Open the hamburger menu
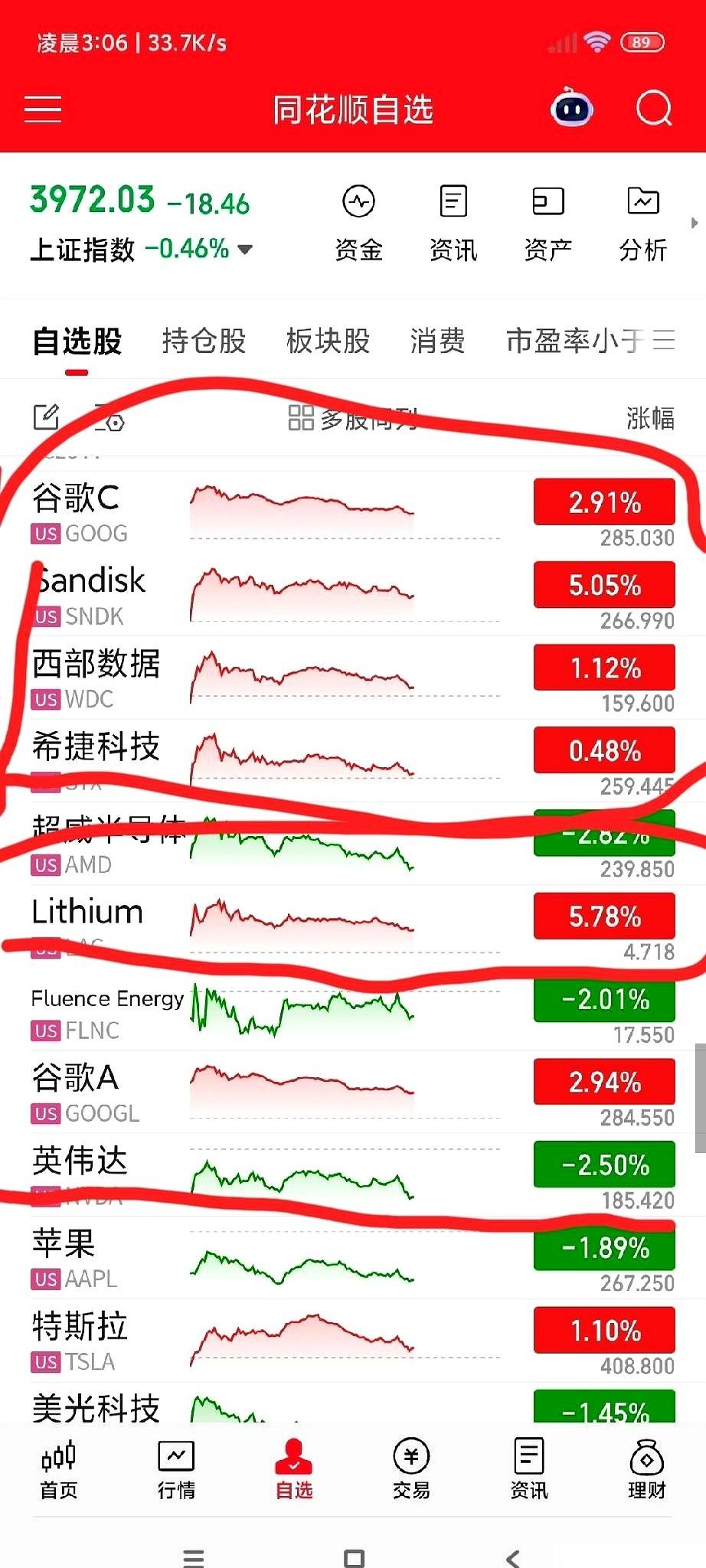The width and height of the screenshot is (706, 1568). coord(43,109)
